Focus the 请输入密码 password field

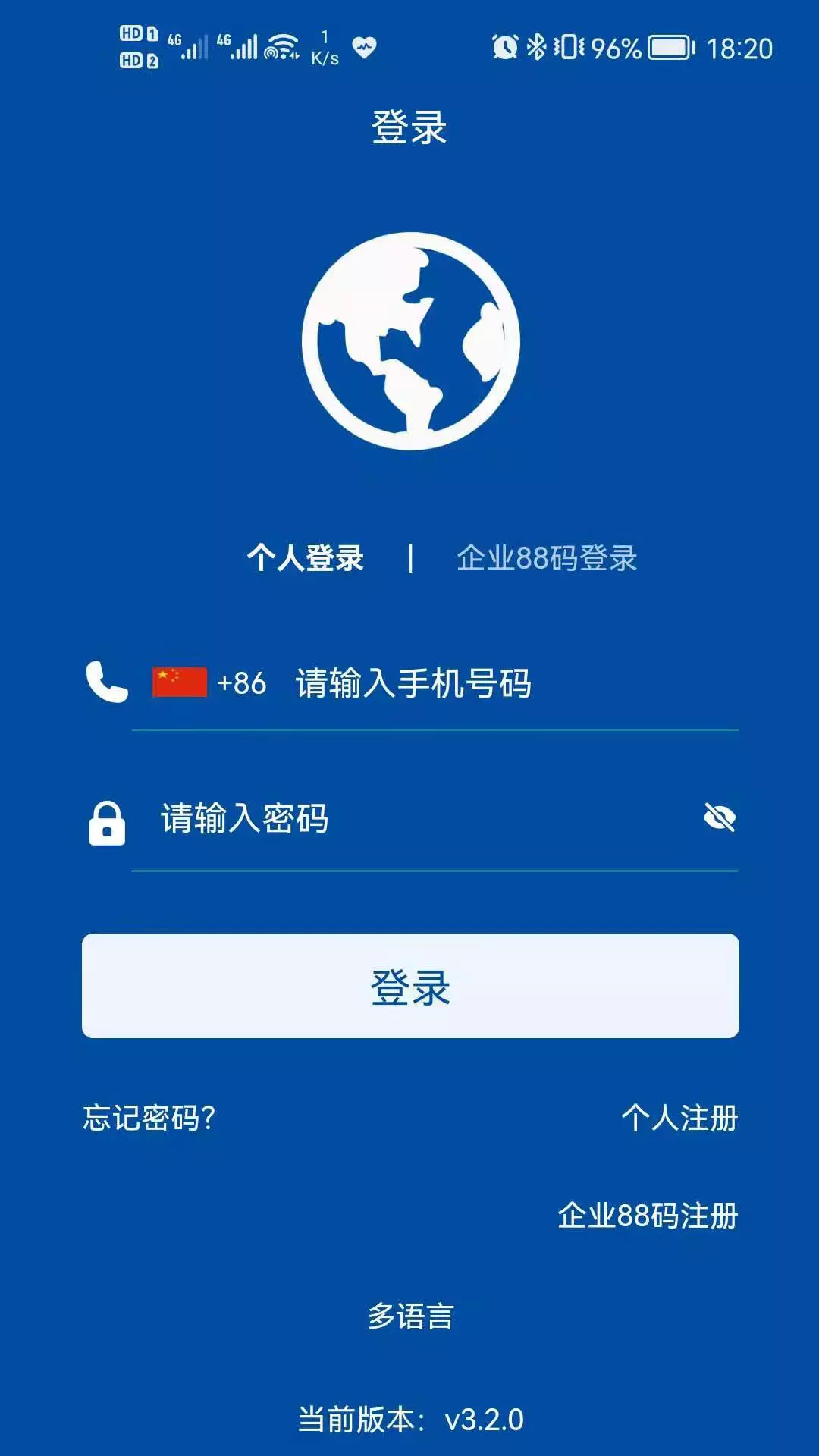click(409, 819)
